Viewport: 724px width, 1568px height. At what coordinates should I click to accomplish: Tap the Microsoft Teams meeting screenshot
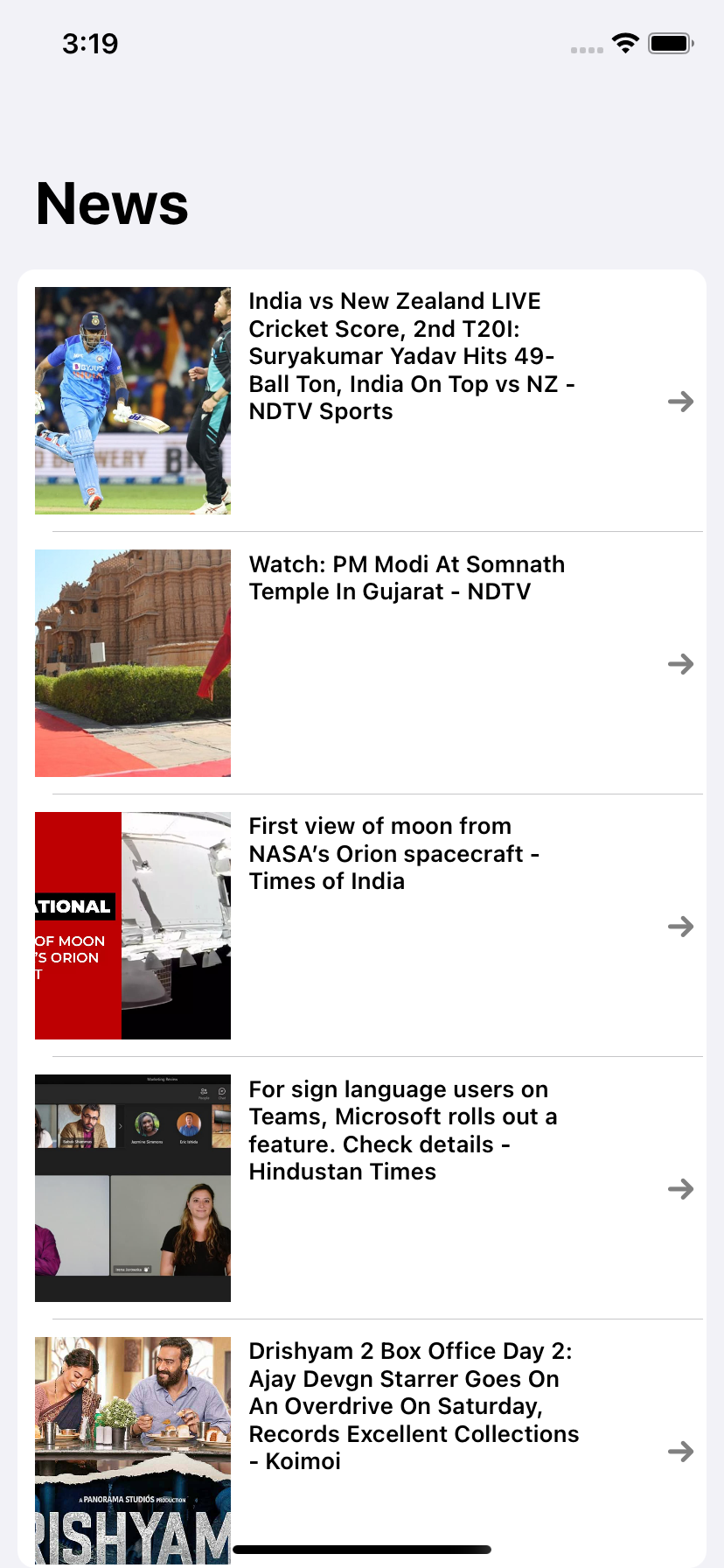[x=132, y=1187]
